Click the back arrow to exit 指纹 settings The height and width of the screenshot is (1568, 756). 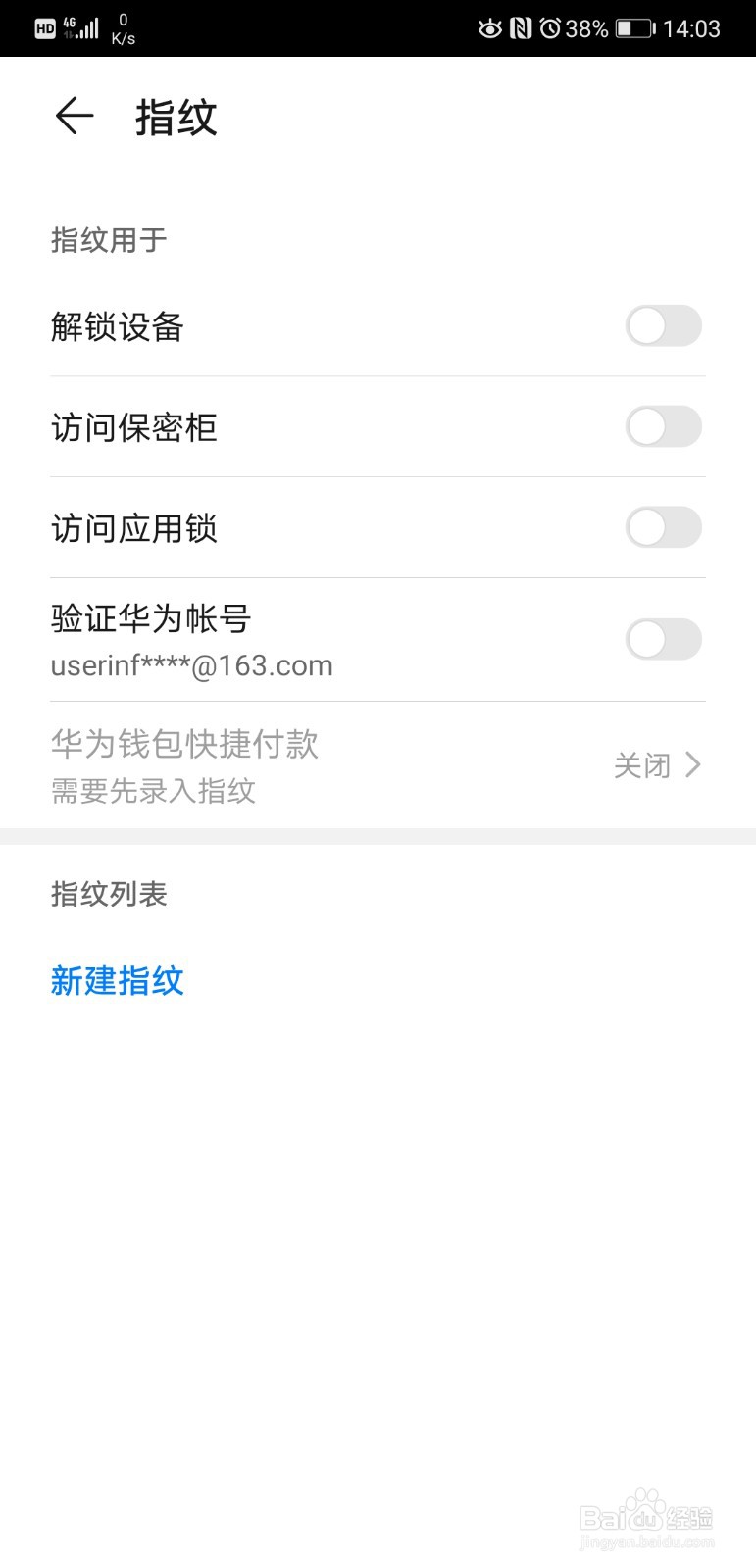74,116
